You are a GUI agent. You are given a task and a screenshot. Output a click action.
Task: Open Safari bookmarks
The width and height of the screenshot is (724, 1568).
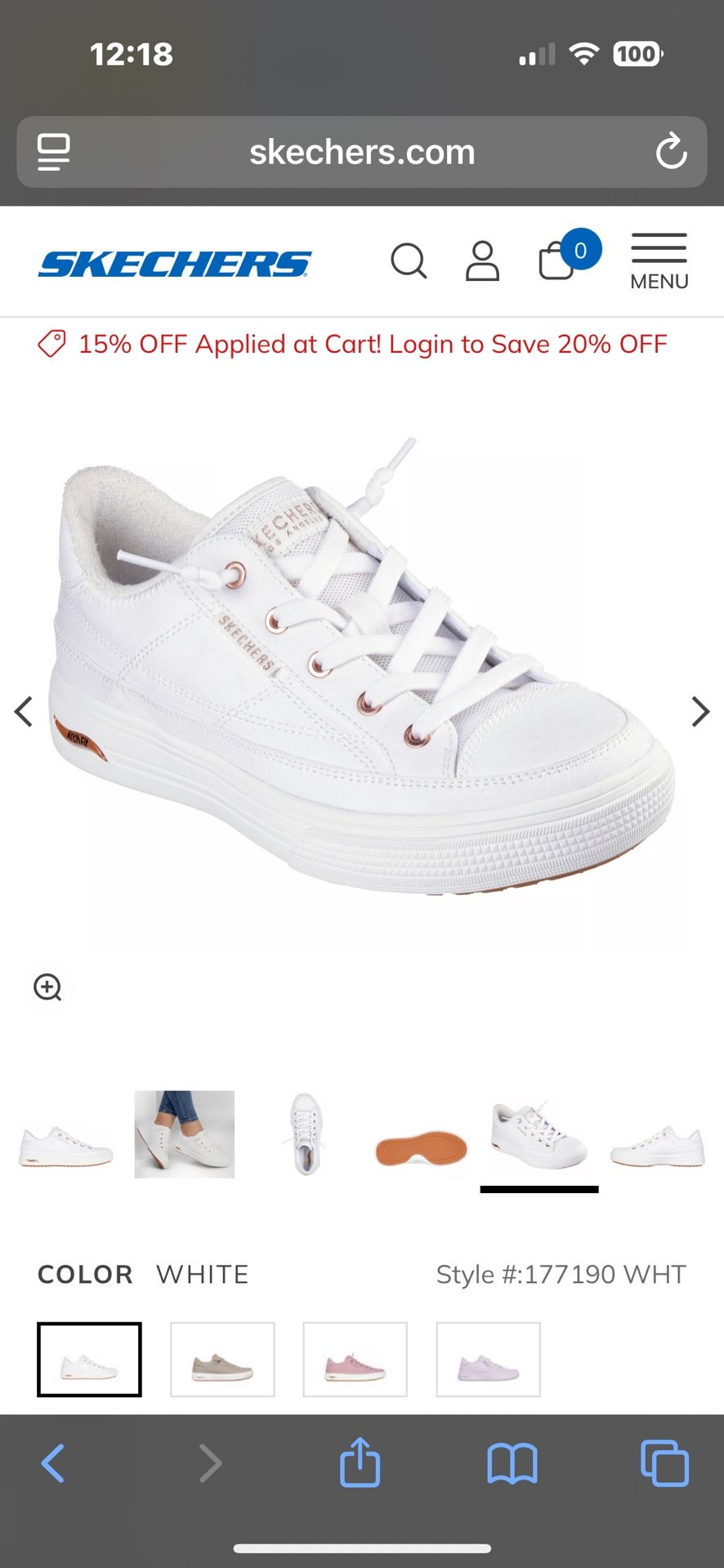(512, 1463)
